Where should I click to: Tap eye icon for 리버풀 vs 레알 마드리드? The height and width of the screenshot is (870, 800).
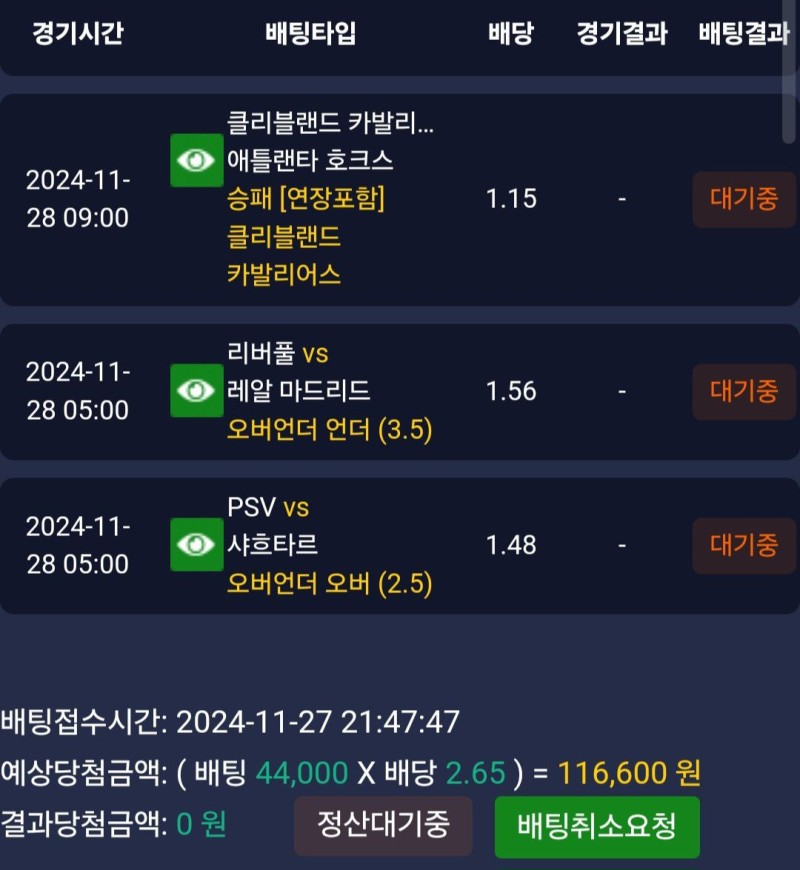click(196, 391)
